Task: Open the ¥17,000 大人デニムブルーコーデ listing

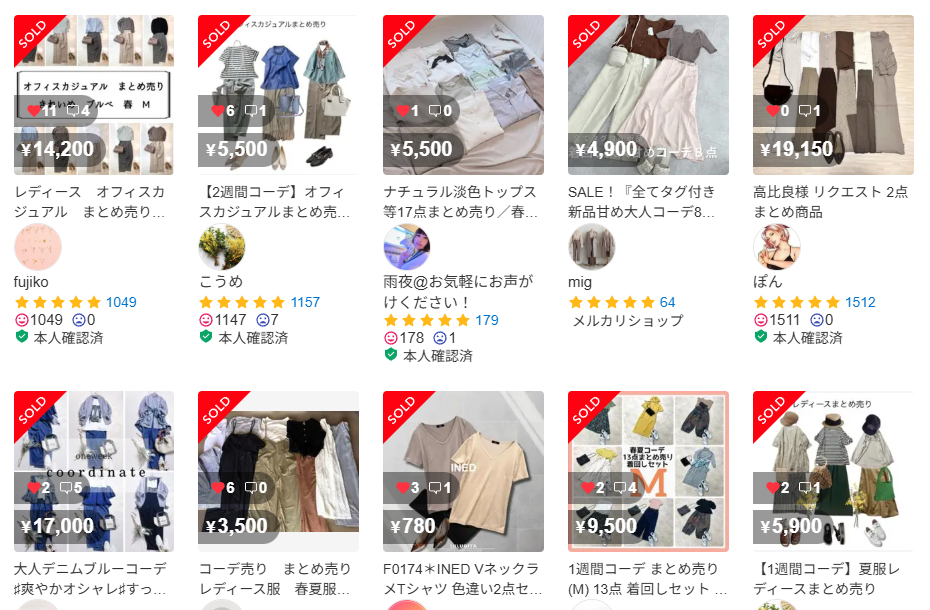Action: 94,471
